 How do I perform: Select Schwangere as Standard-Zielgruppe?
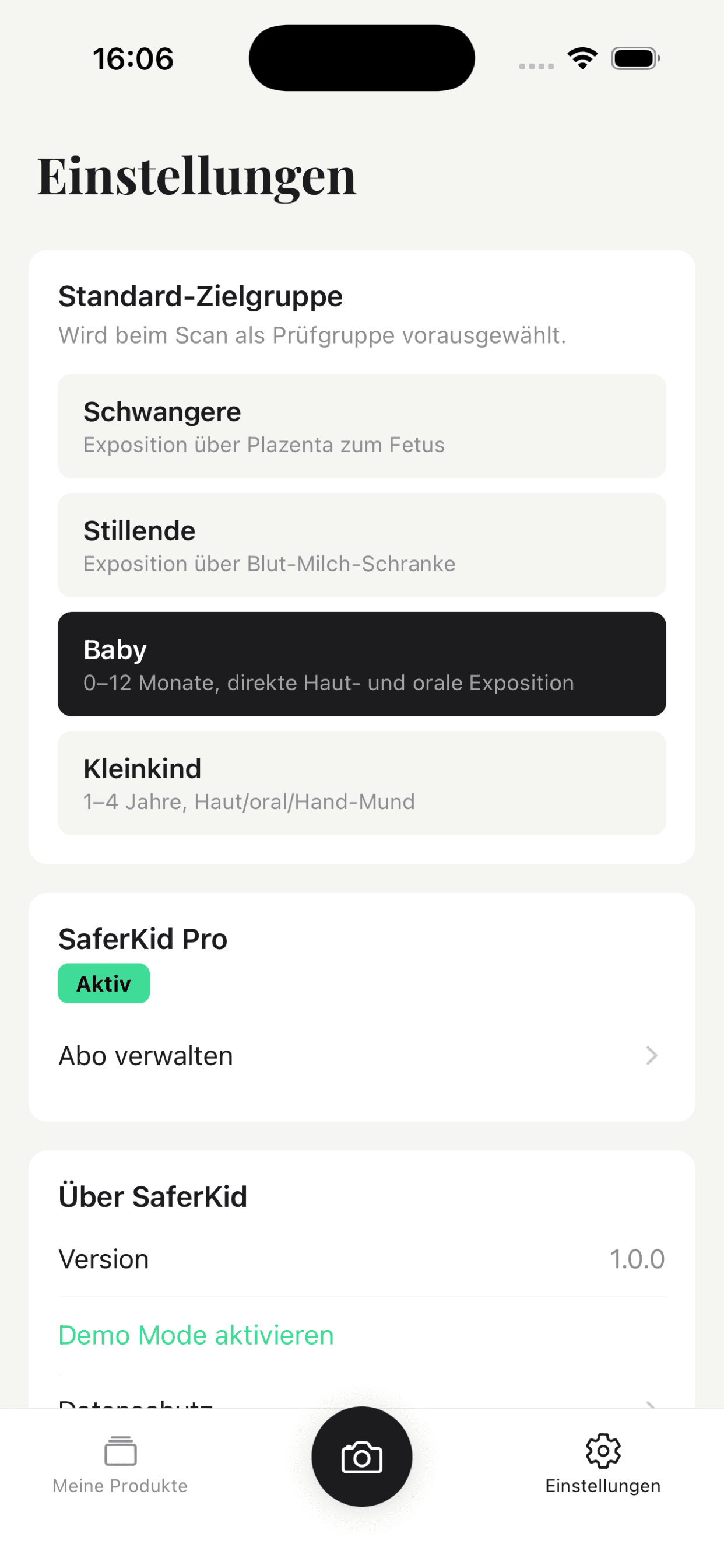pyautogui.click(x=361, y=425)
